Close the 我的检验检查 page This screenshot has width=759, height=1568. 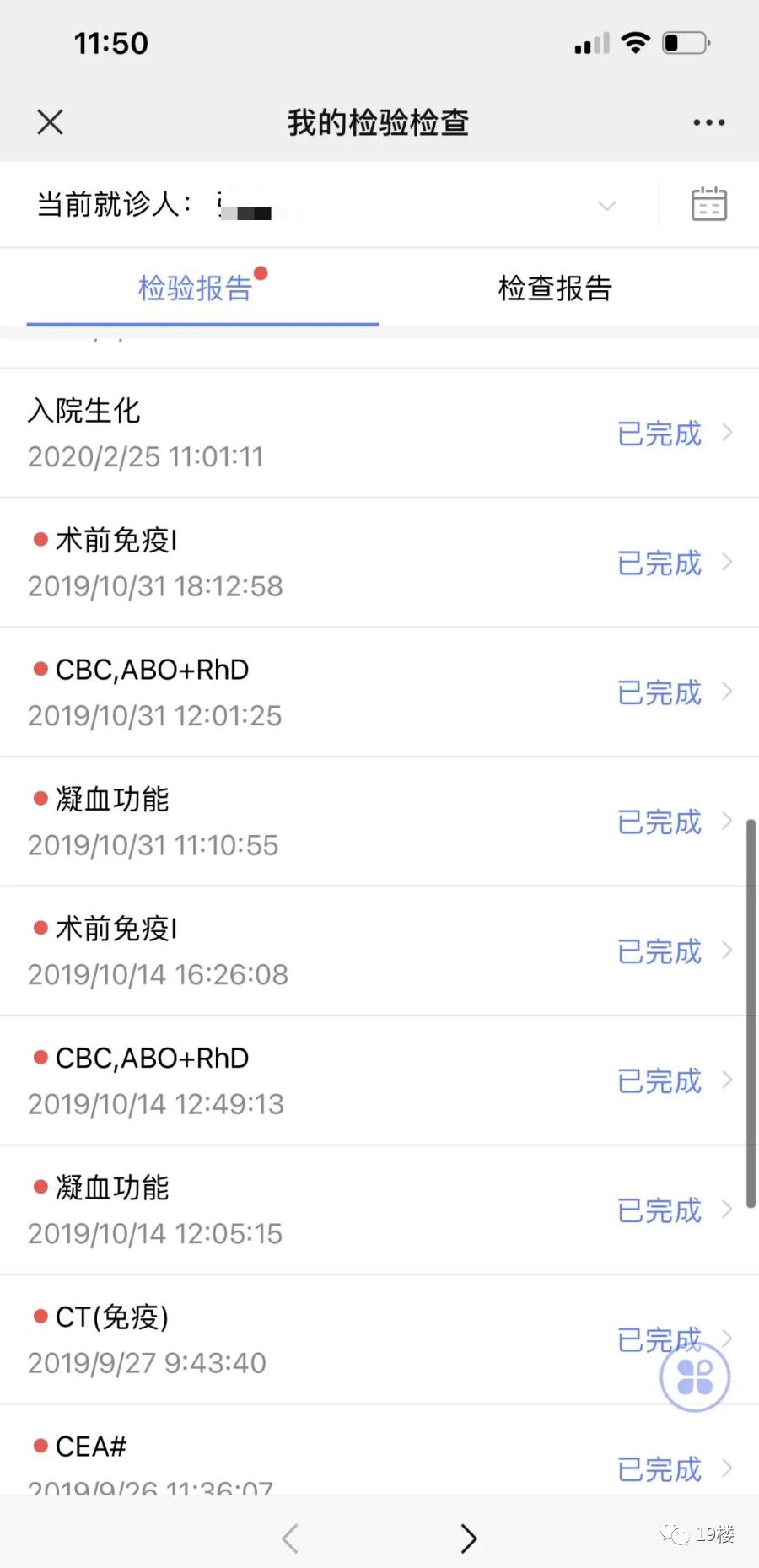pyautogui.click(x=51, y=122)
